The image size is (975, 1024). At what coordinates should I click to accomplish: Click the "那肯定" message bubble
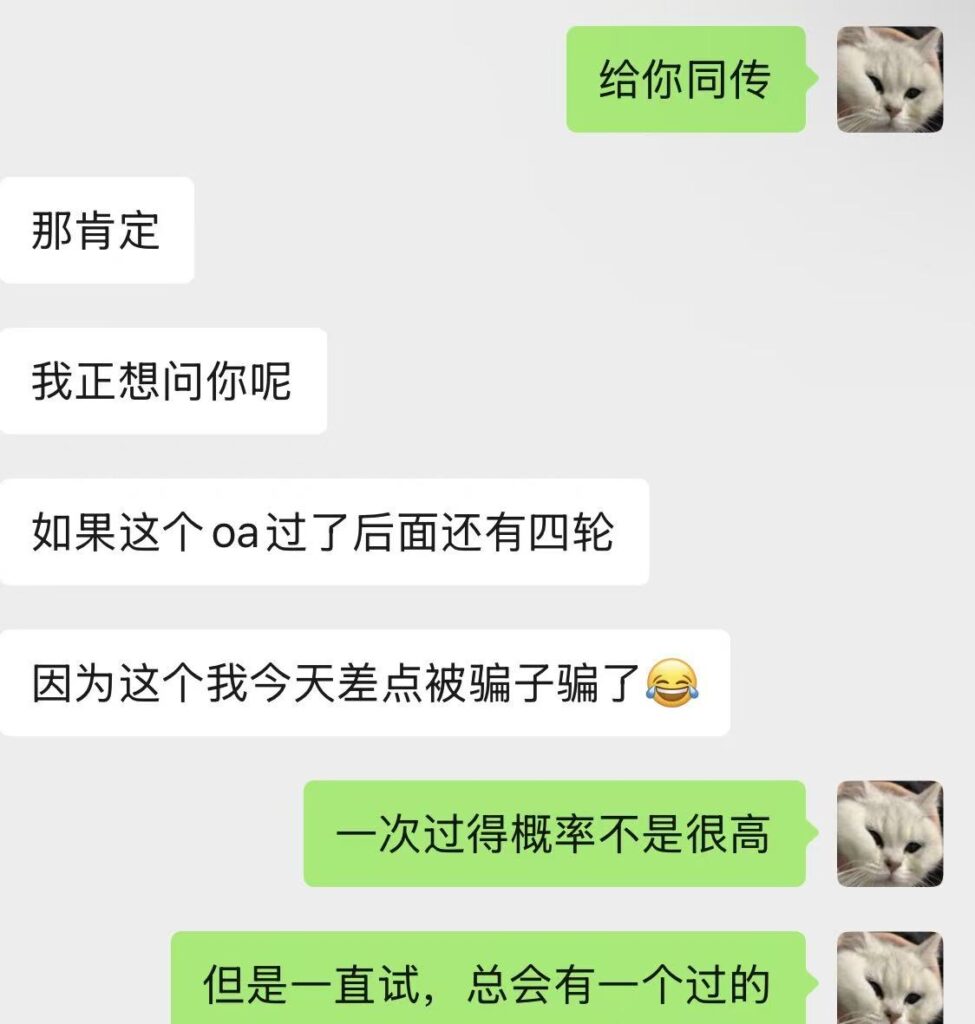(x=95, y=228)
